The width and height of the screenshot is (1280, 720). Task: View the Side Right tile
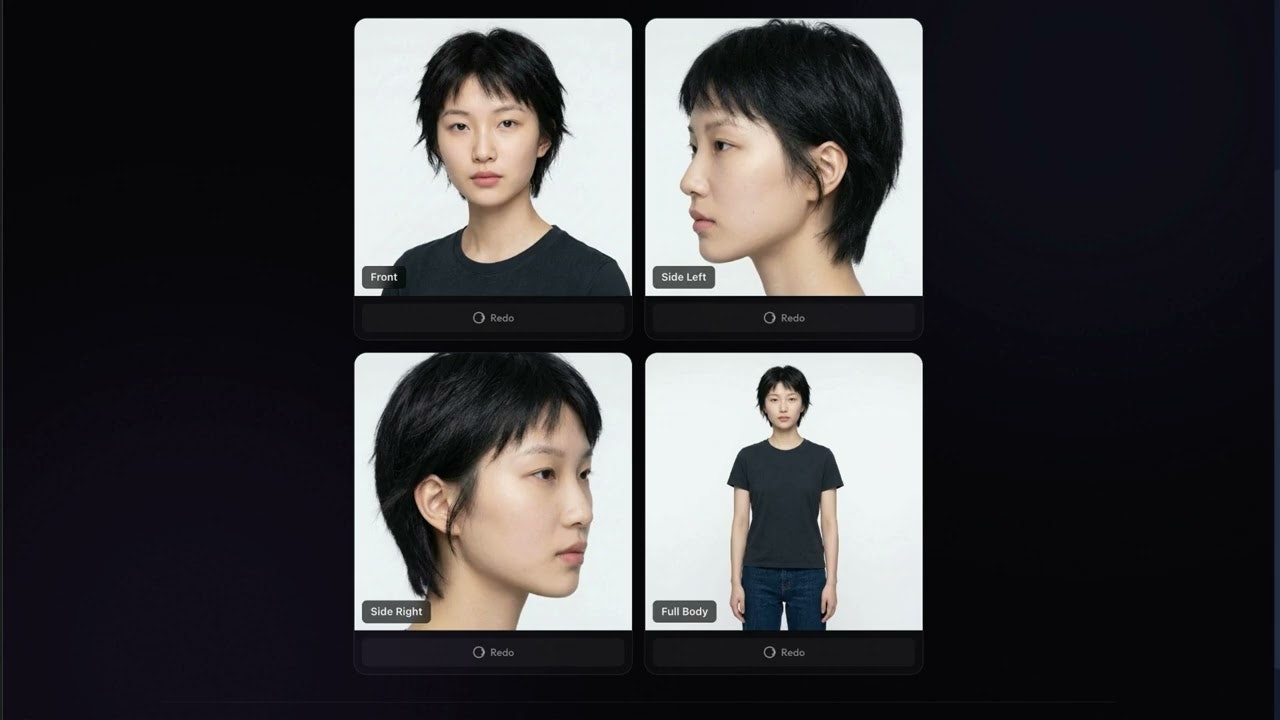point(493,491)
